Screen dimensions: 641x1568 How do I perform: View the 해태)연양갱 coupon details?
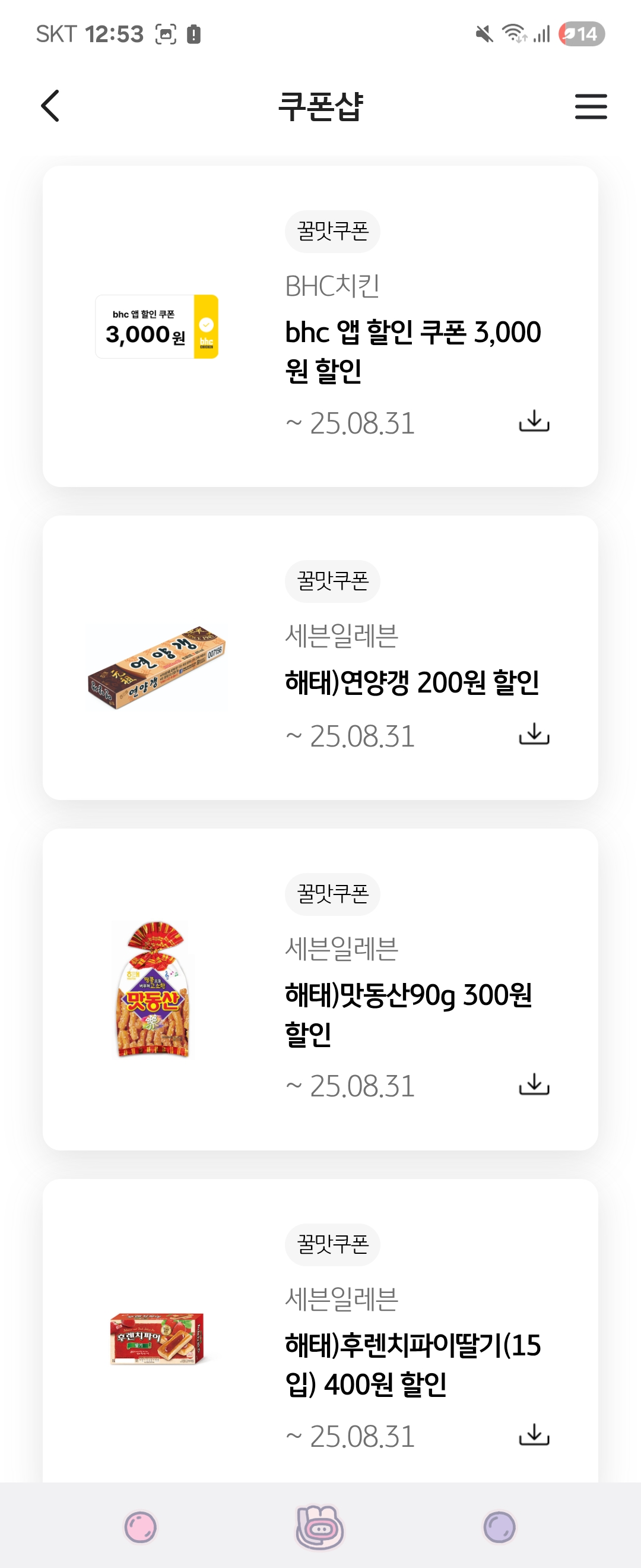[411, 682]
